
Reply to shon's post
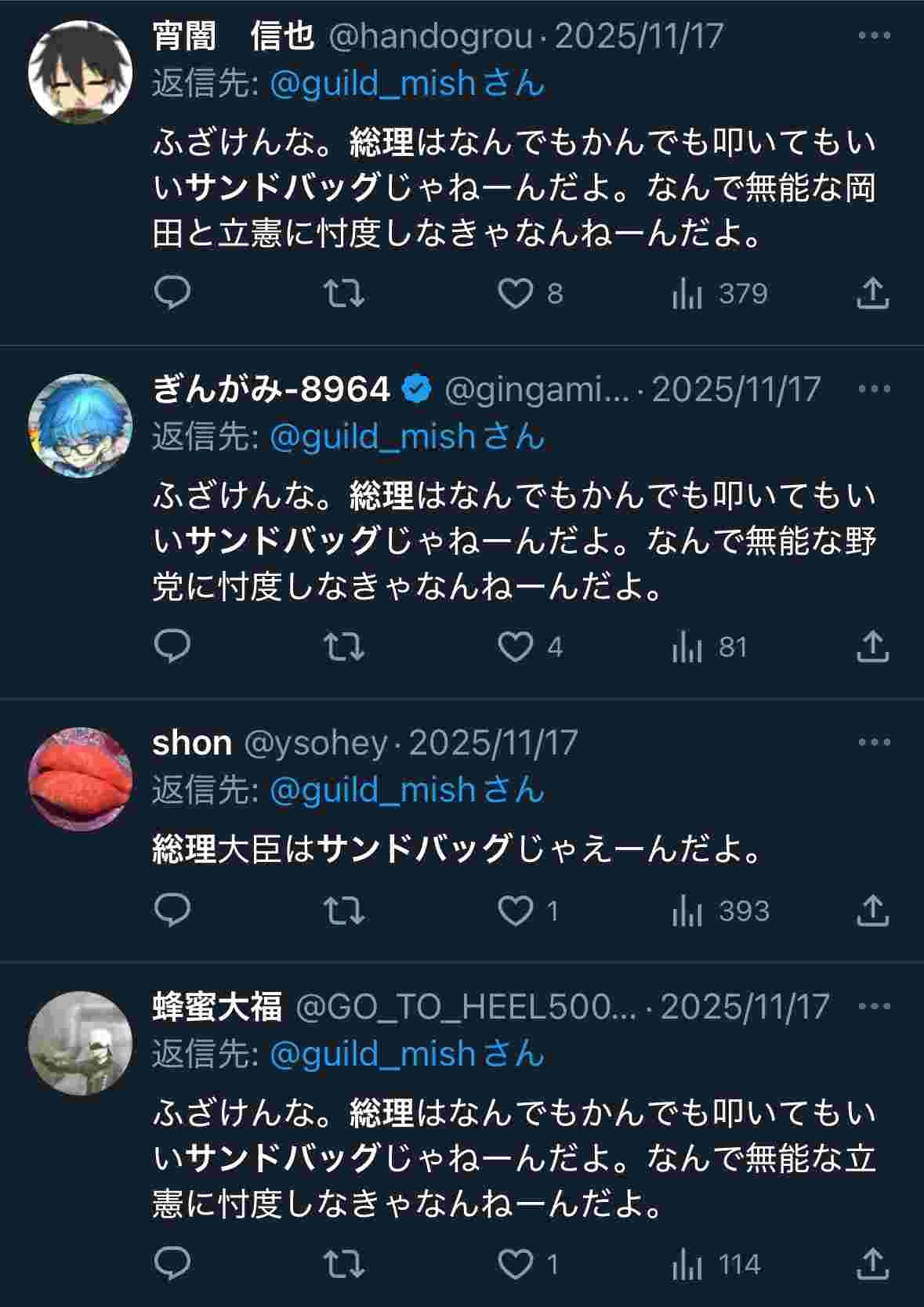(x=172, y=911)
